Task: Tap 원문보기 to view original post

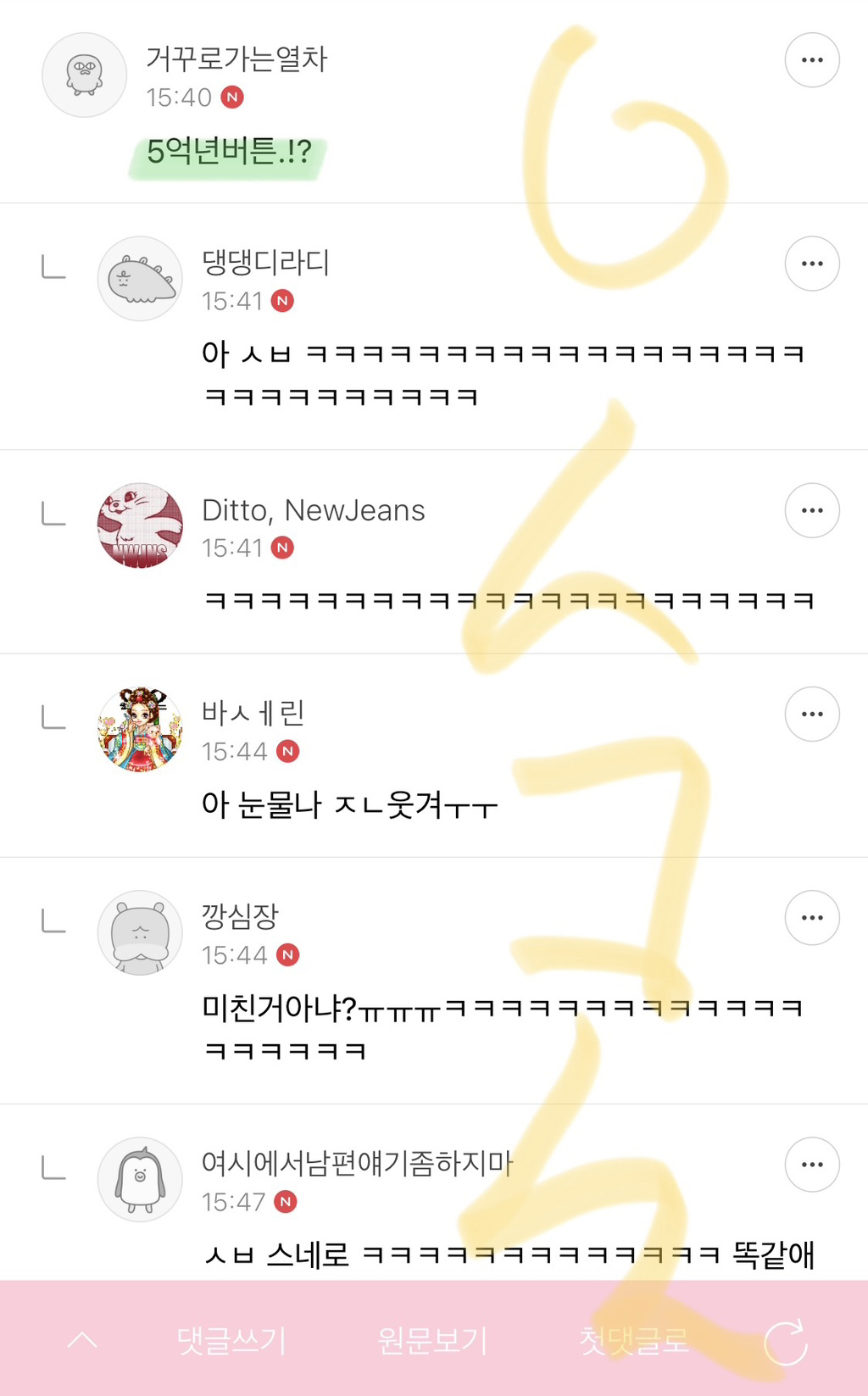Action: point(432,1341)
